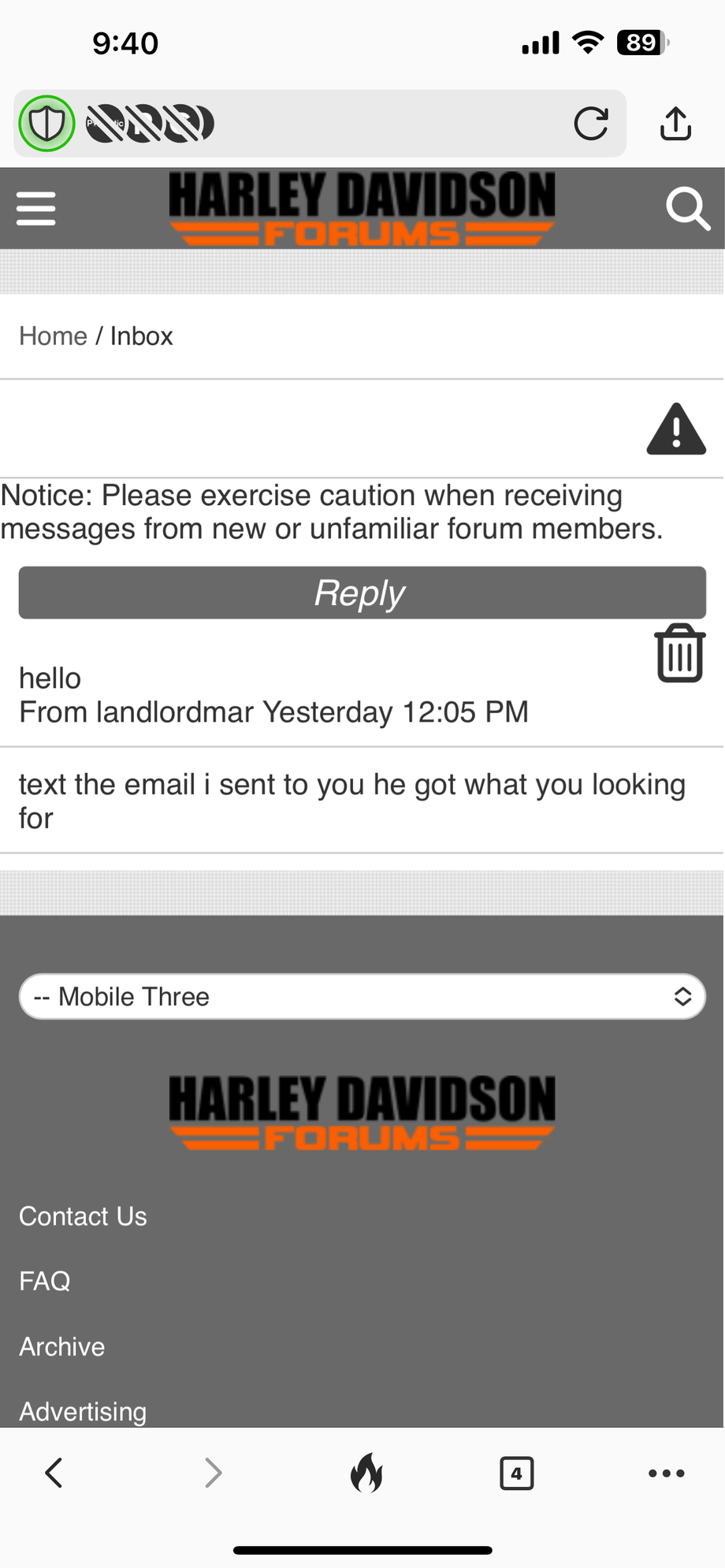725x1568 pixels.
Task: Delete the hello message
Action: click(679, 653)
